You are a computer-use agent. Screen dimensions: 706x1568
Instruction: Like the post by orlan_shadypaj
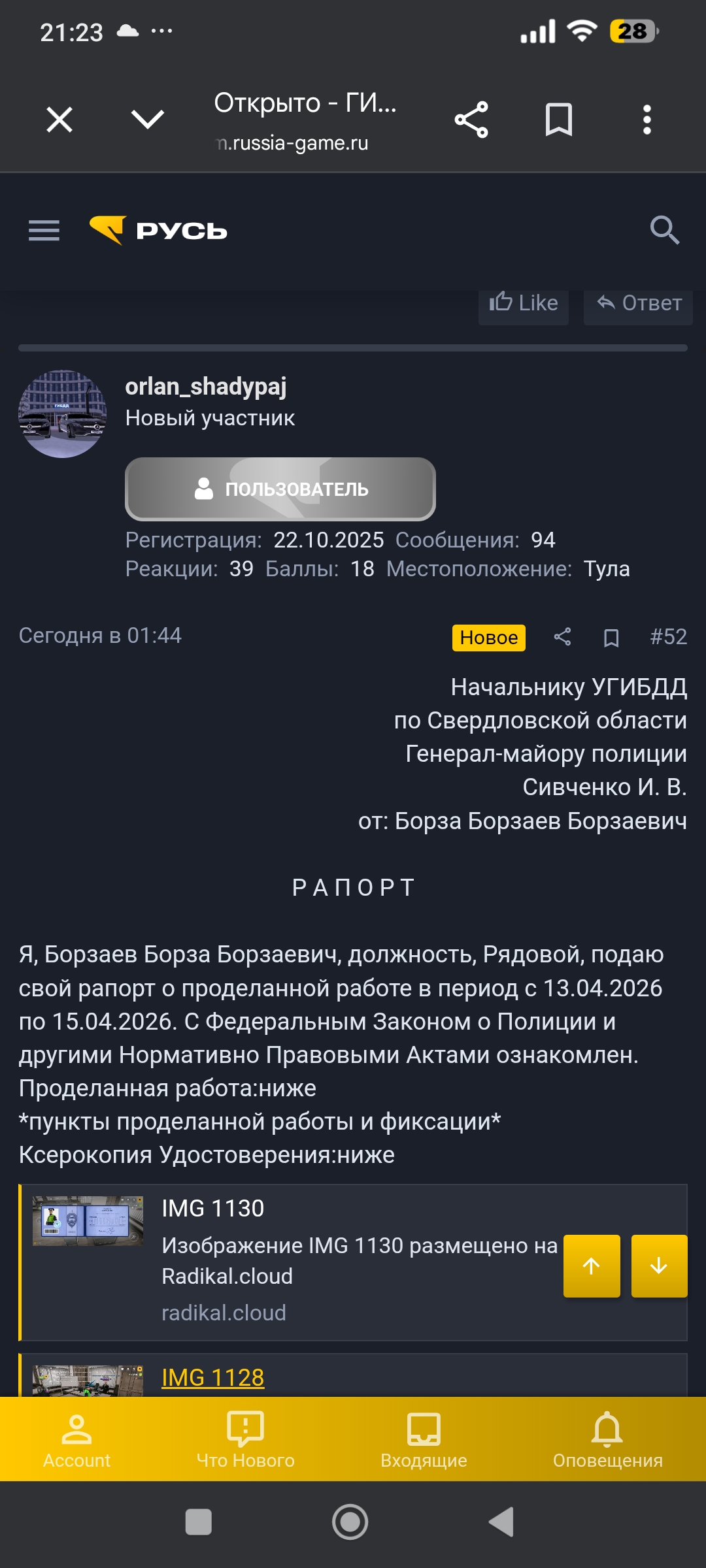[522, 302]
